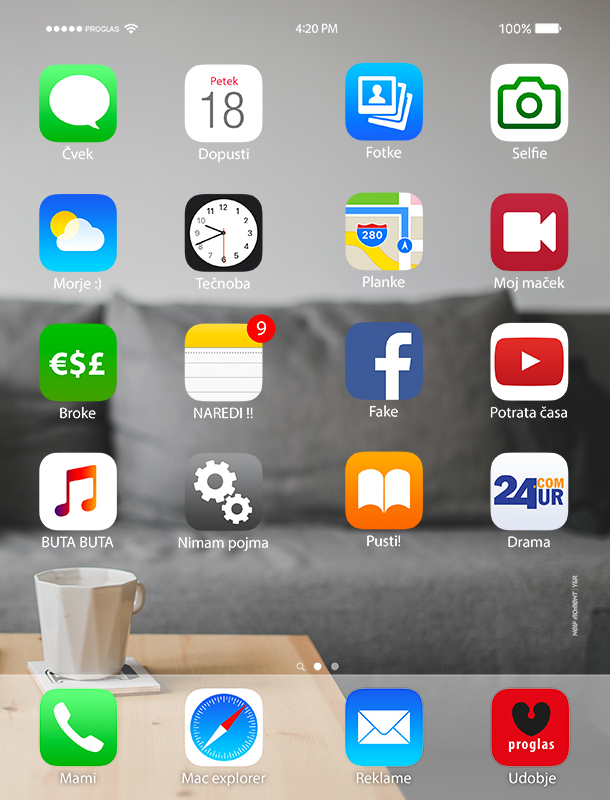Launch the Fotke photos app
The height and width of the screenshot is (800, 610).
tap(384, 102)
